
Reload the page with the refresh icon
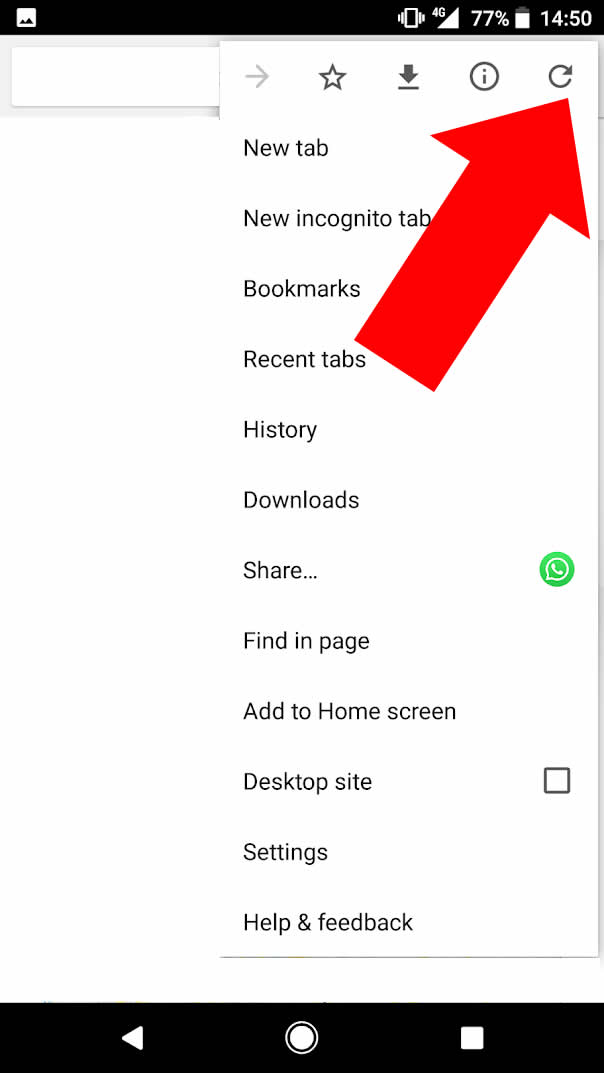(560, 77)
